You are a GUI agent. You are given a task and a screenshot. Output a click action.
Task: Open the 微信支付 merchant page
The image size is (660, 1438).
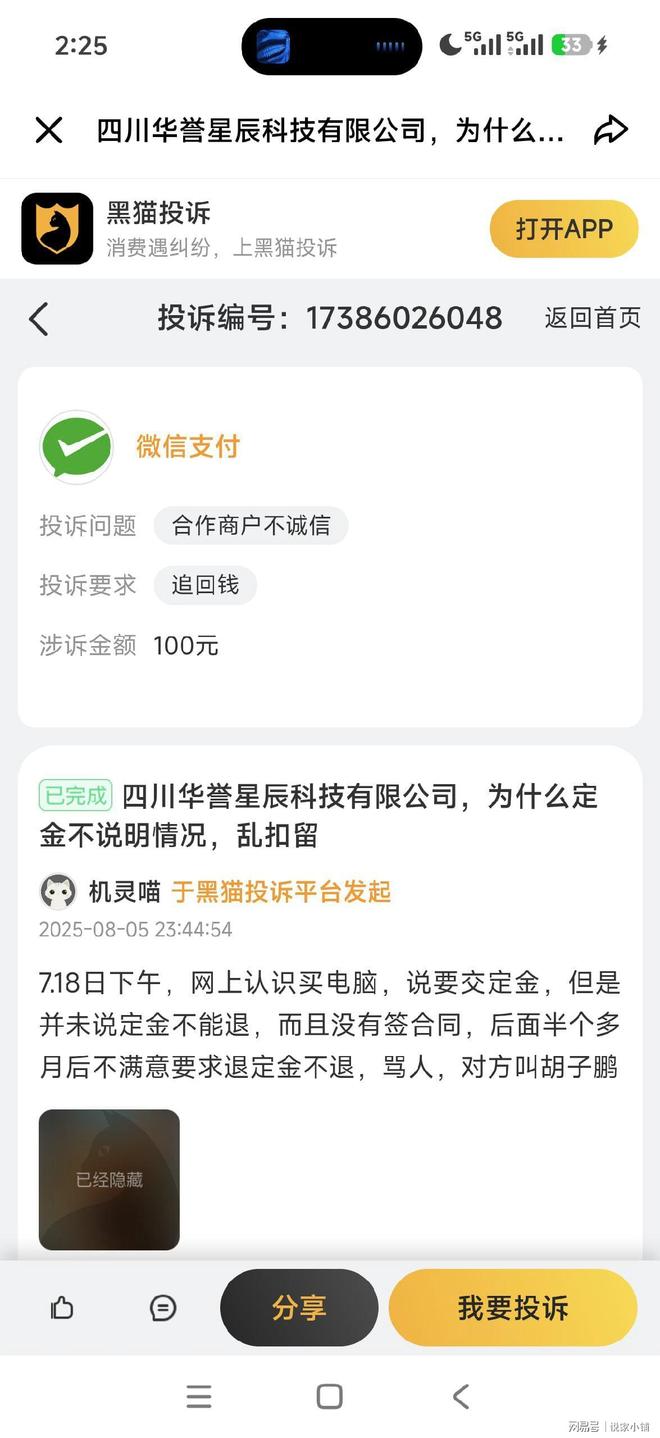pos(187,446)
